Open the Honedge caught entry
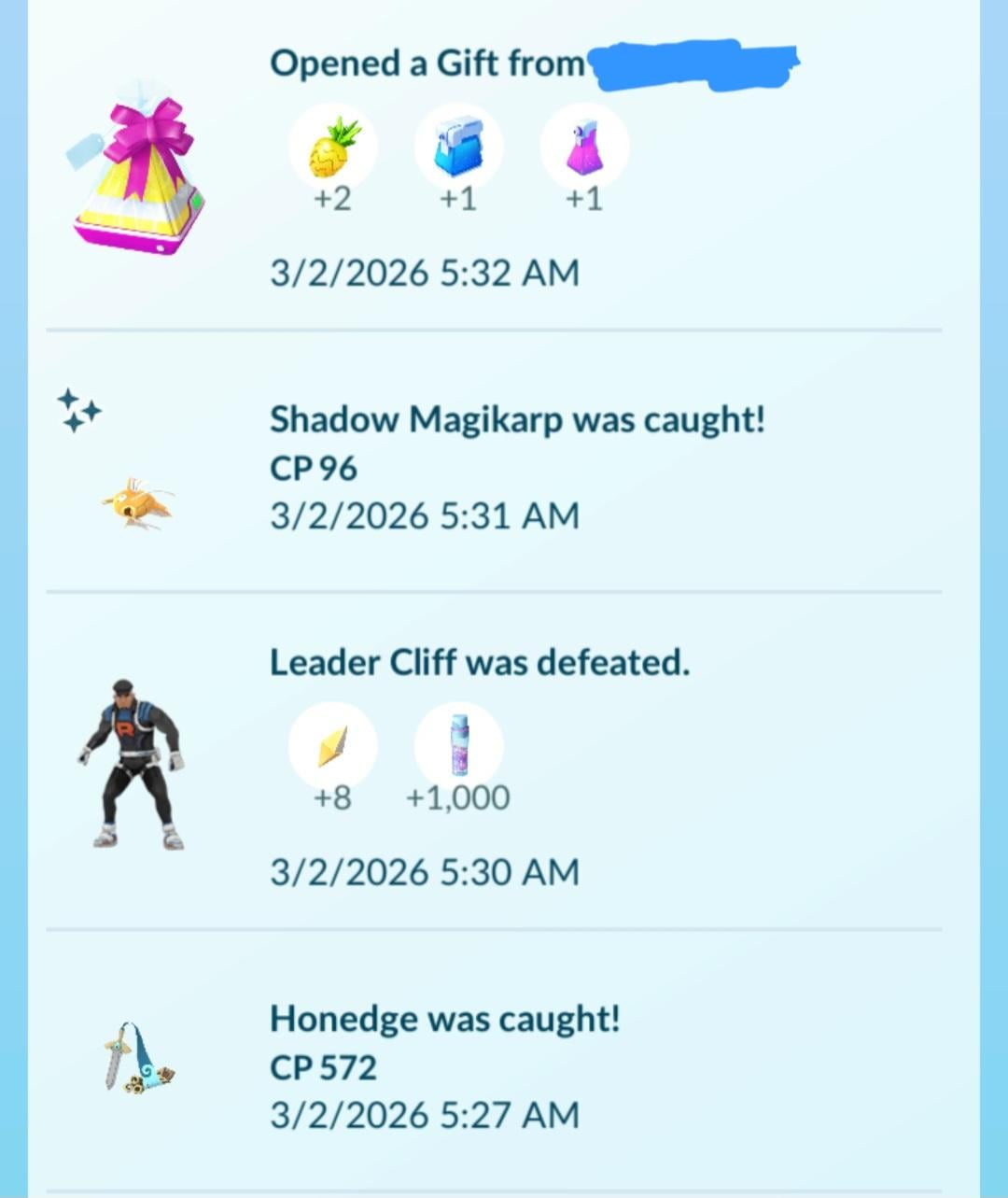 (444, 1019)
